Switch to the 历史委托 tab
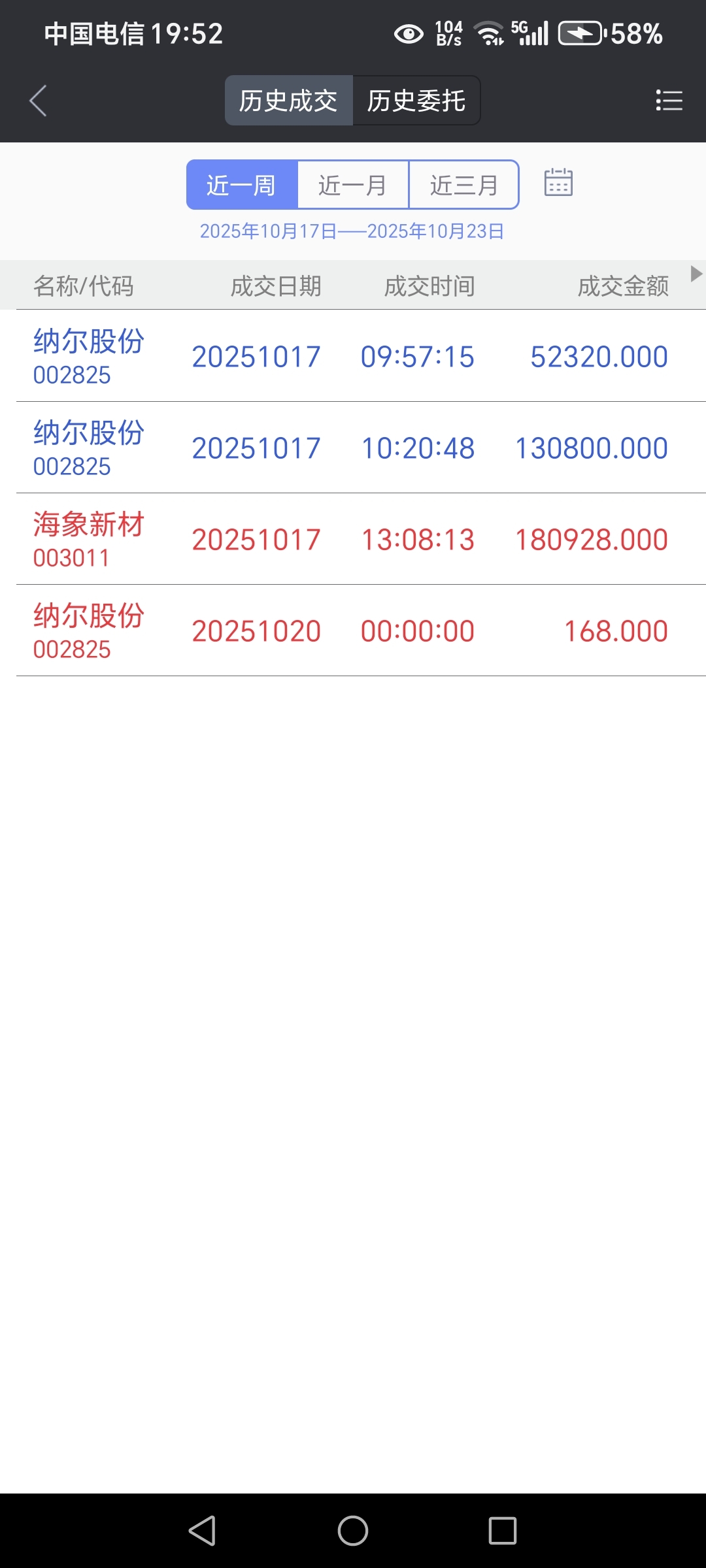 point(416,101)
